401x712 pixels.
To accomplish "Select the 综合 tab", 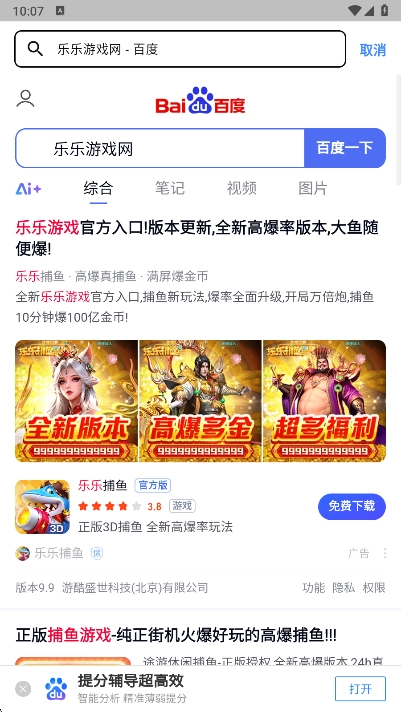I will tap(98, 188).
